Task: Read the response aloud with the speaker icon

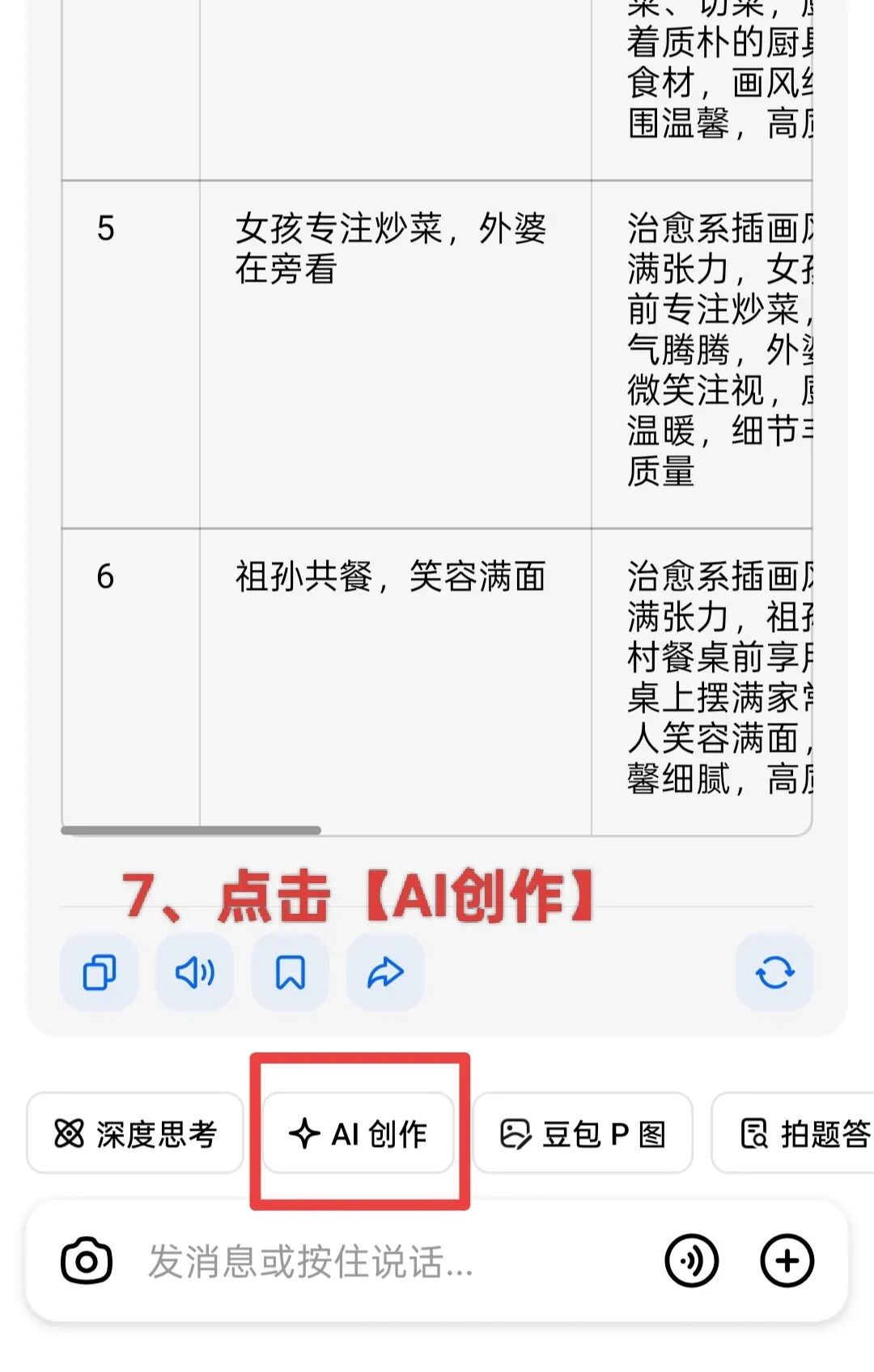Action: tap(195, 972)
